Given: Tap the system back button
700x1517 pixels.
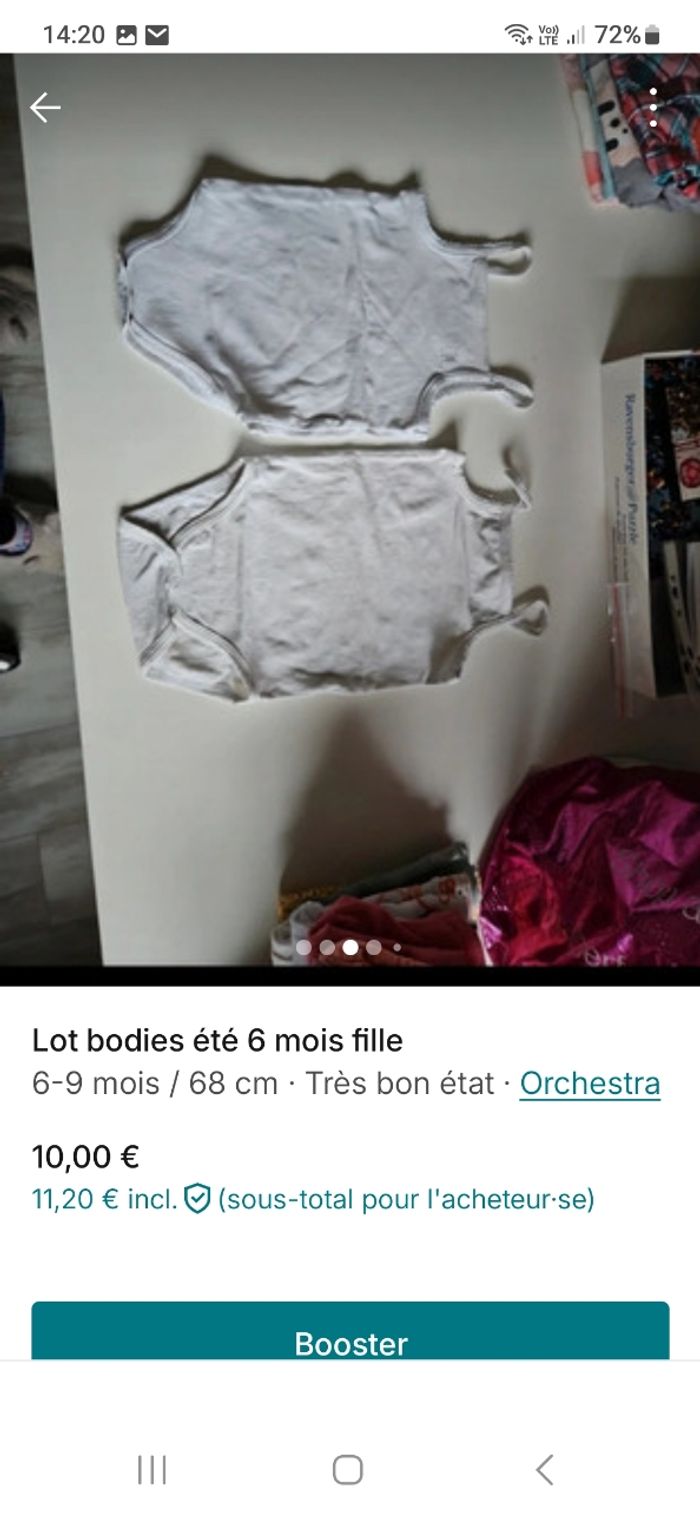Looking at the screenshot, I should 544,1469.
